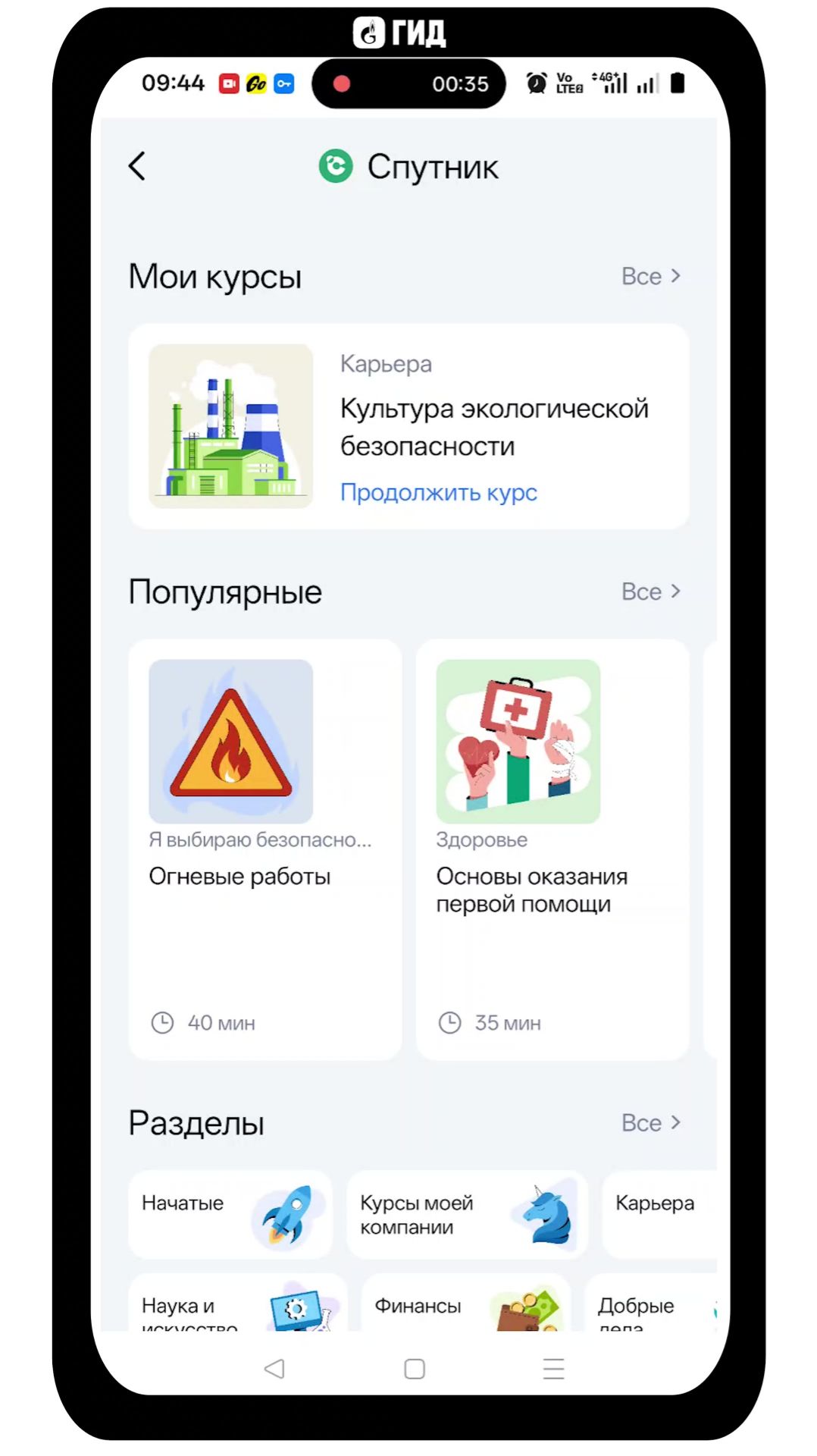Open the Карьера section tile
This screenshot has width=817, height=1456.
tap(658, 1215)
